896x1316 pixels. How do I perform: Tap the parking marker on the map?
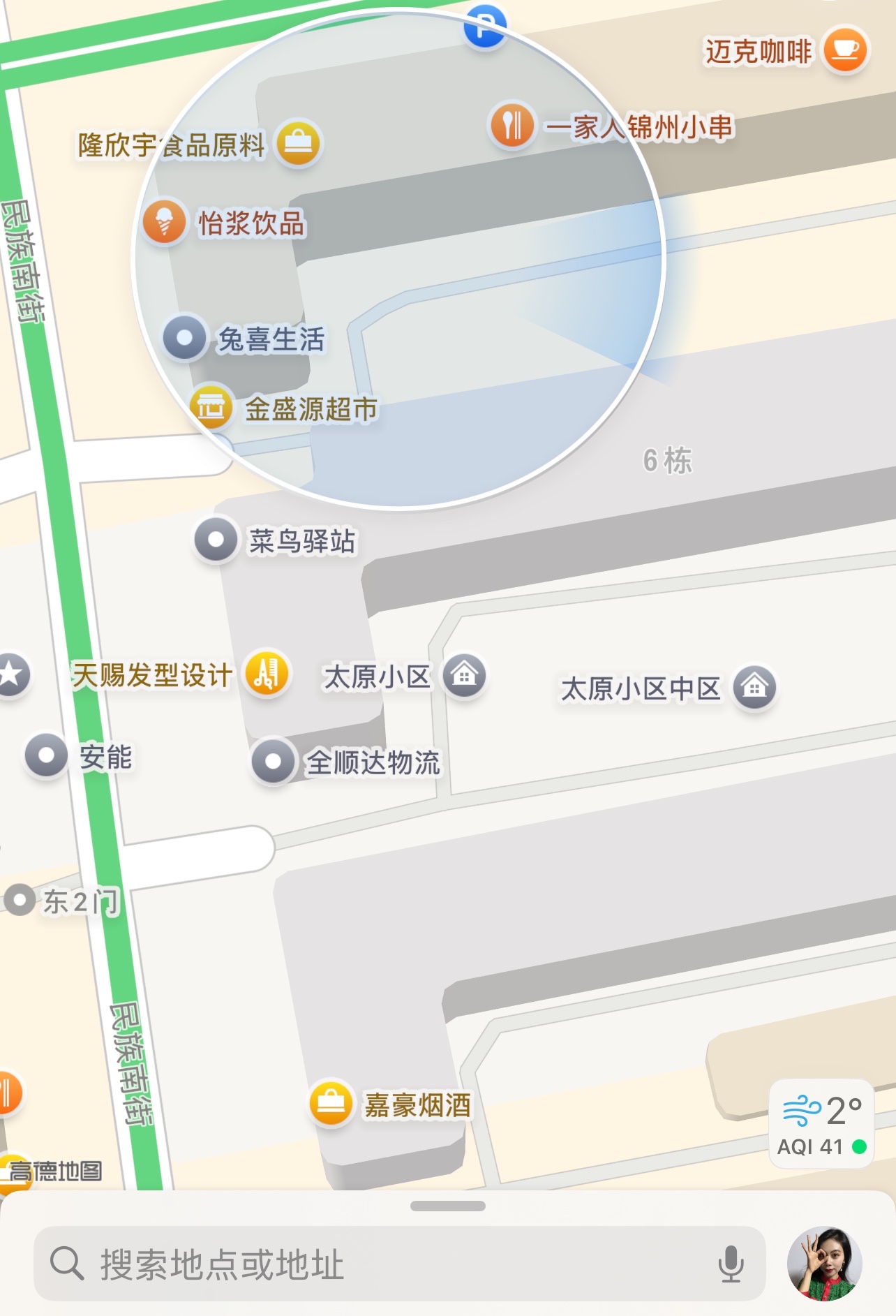tap(486, 24)
